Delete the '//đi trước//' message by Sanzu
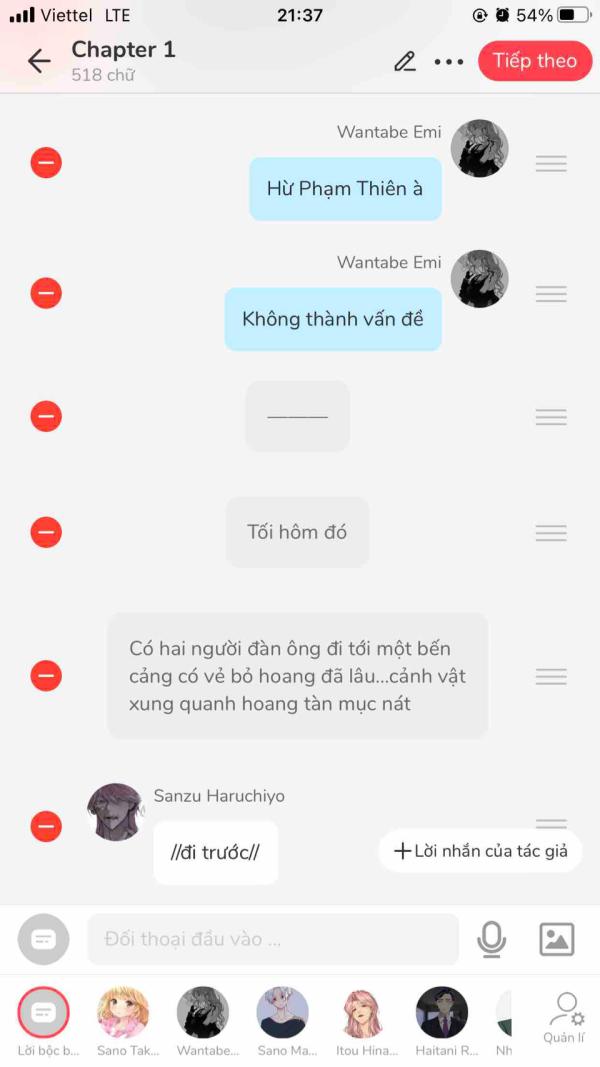600x1067 pixels. click(46, 826)
